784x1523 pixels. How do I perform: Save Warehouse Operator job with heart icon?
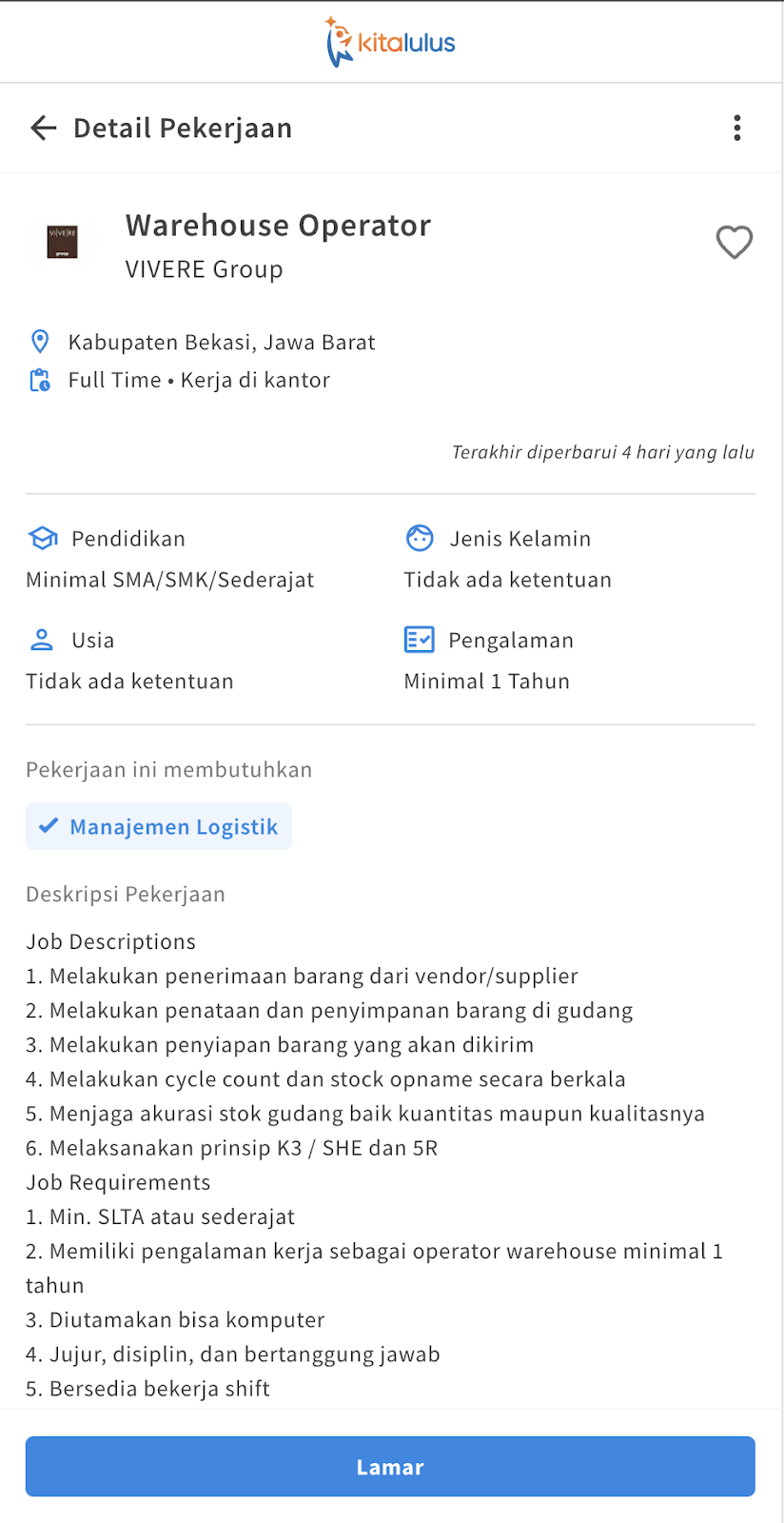pos(735,242)
